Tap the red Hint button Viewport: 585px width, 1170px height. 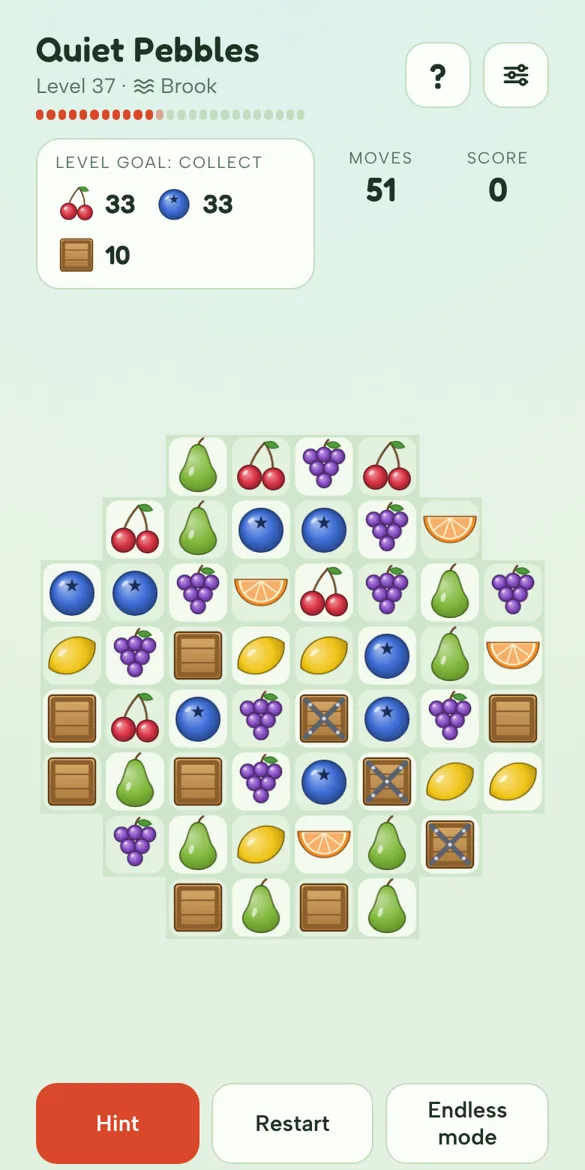pos(118,1123)
